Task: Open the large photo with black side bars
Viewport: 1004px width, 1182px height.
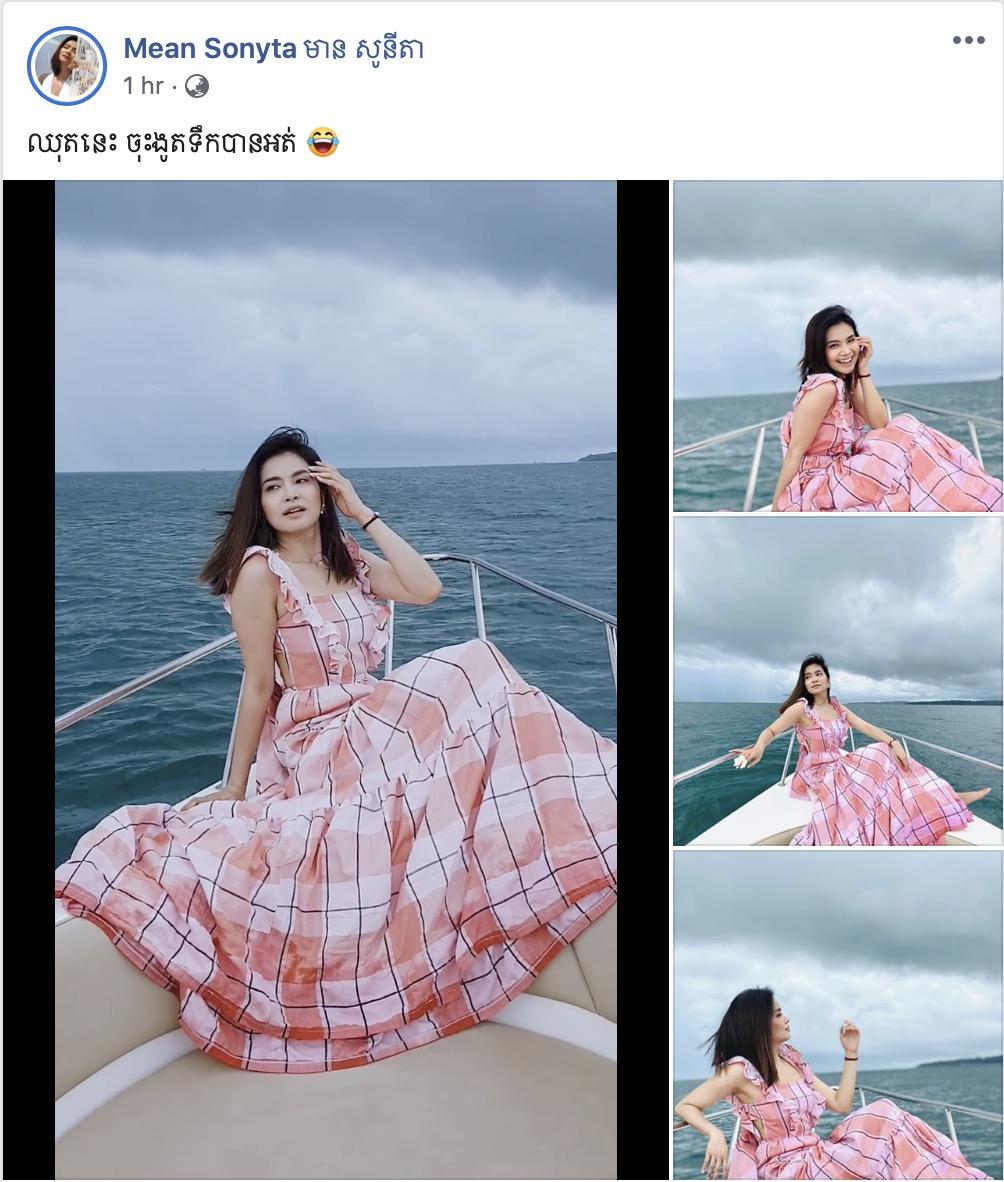Action: [336, 680]
